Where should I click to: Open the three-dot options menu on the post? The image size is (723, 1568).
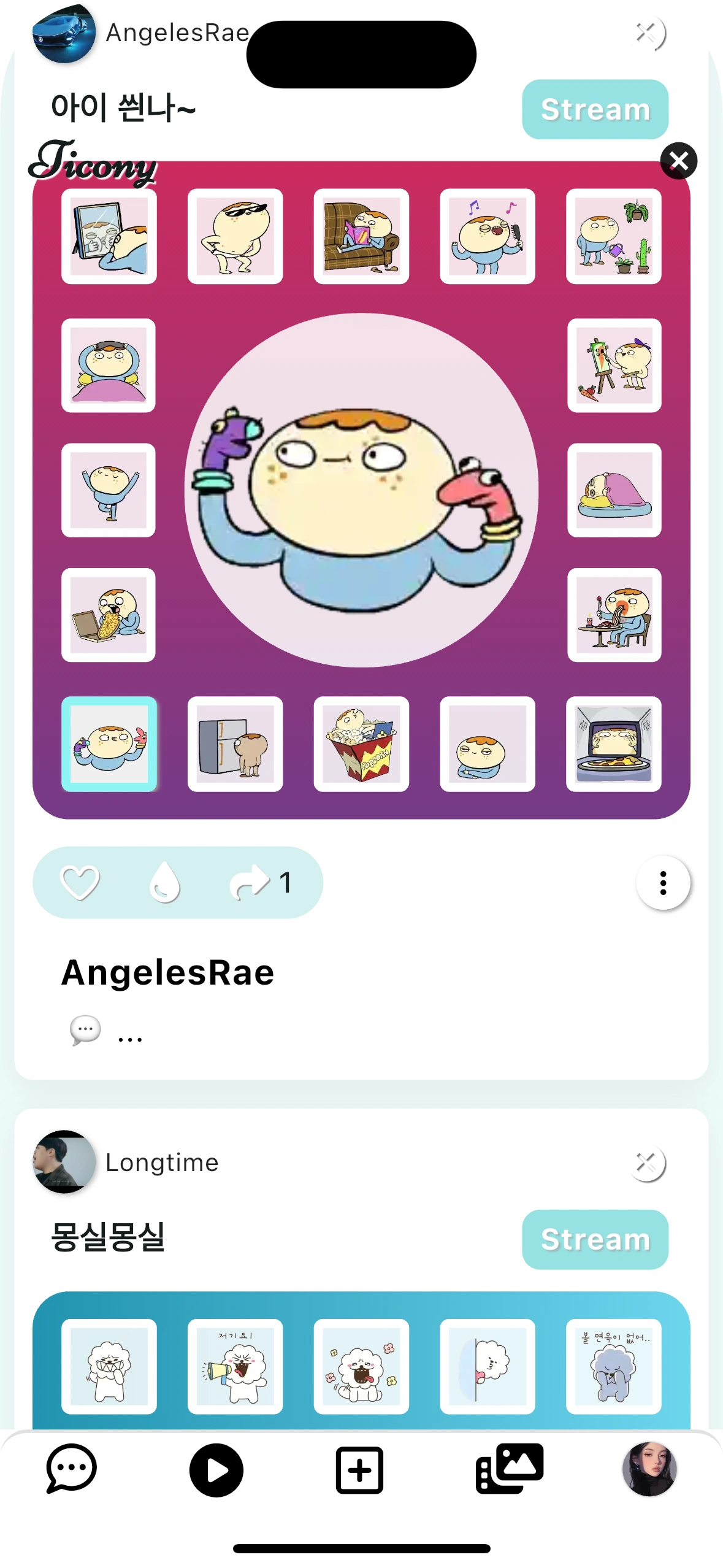[663, 882]
